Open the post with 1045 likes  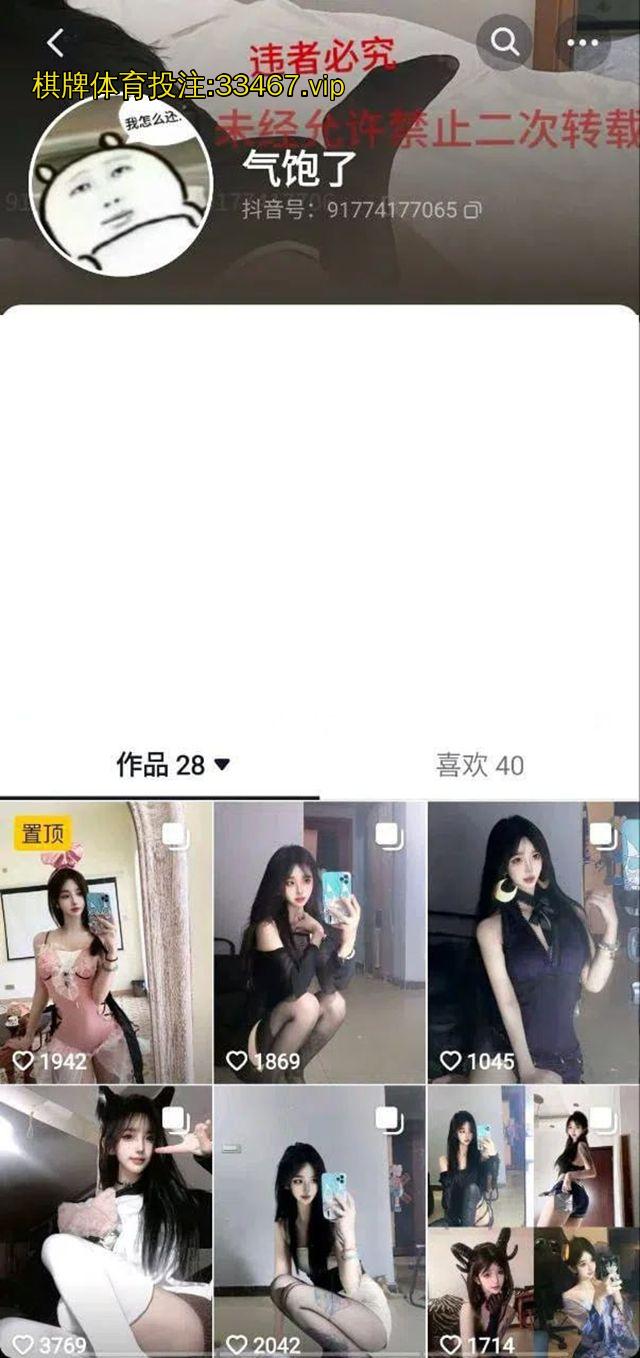tap(533, 940)
